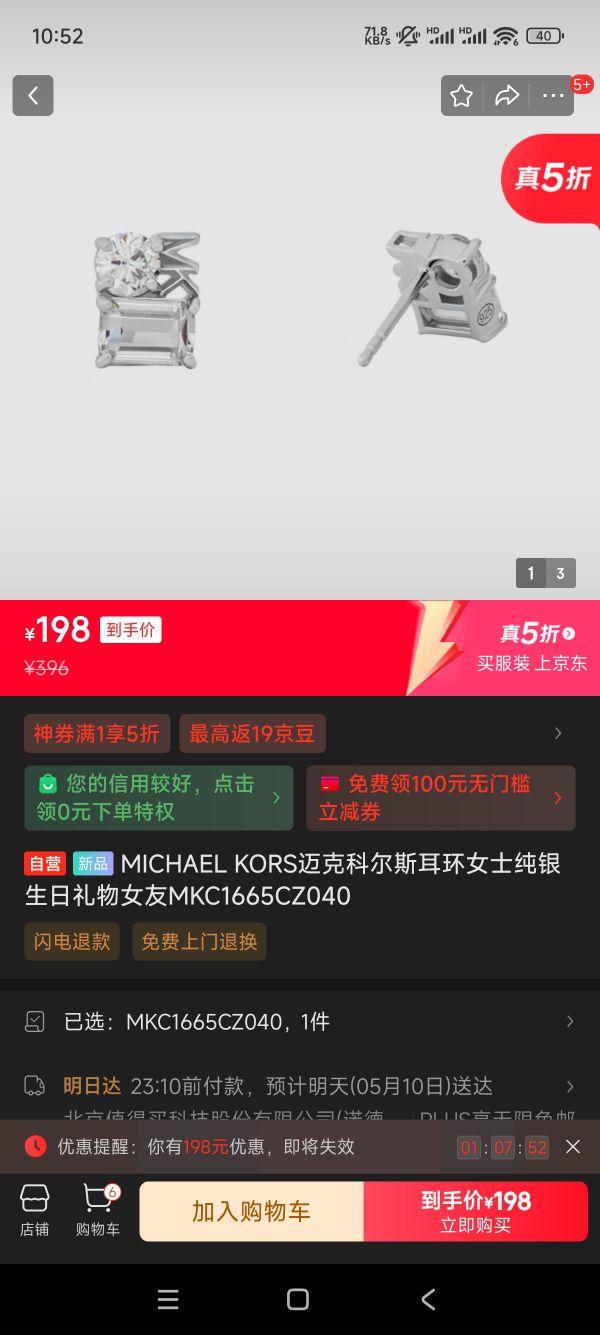Viewport: 600px width, 1335px height.
Task: Tap 加入购物车 to add to cart
Action: coord(251,1211)
